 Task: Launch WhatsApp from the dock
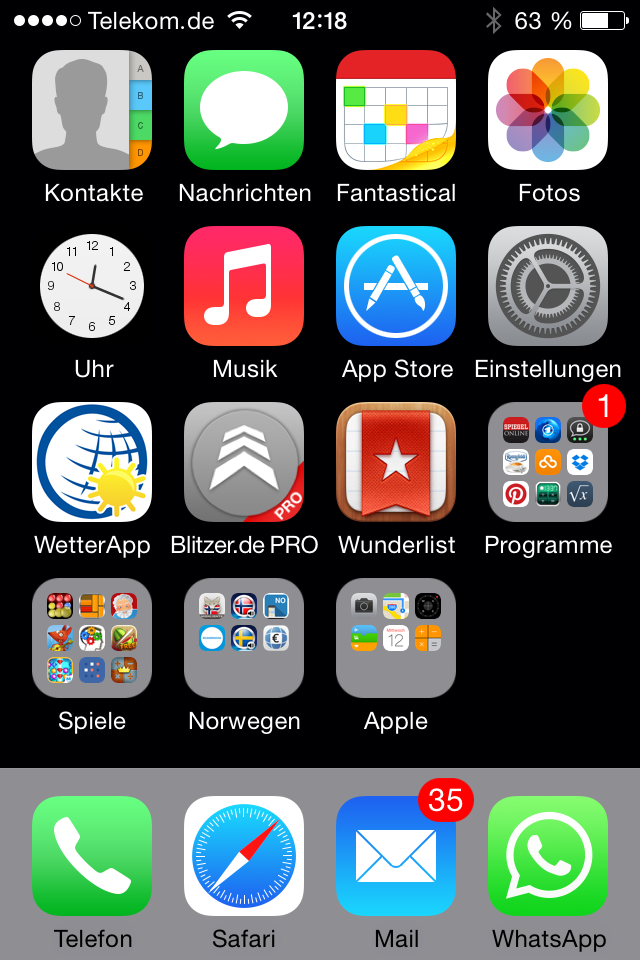coord(548,856)
